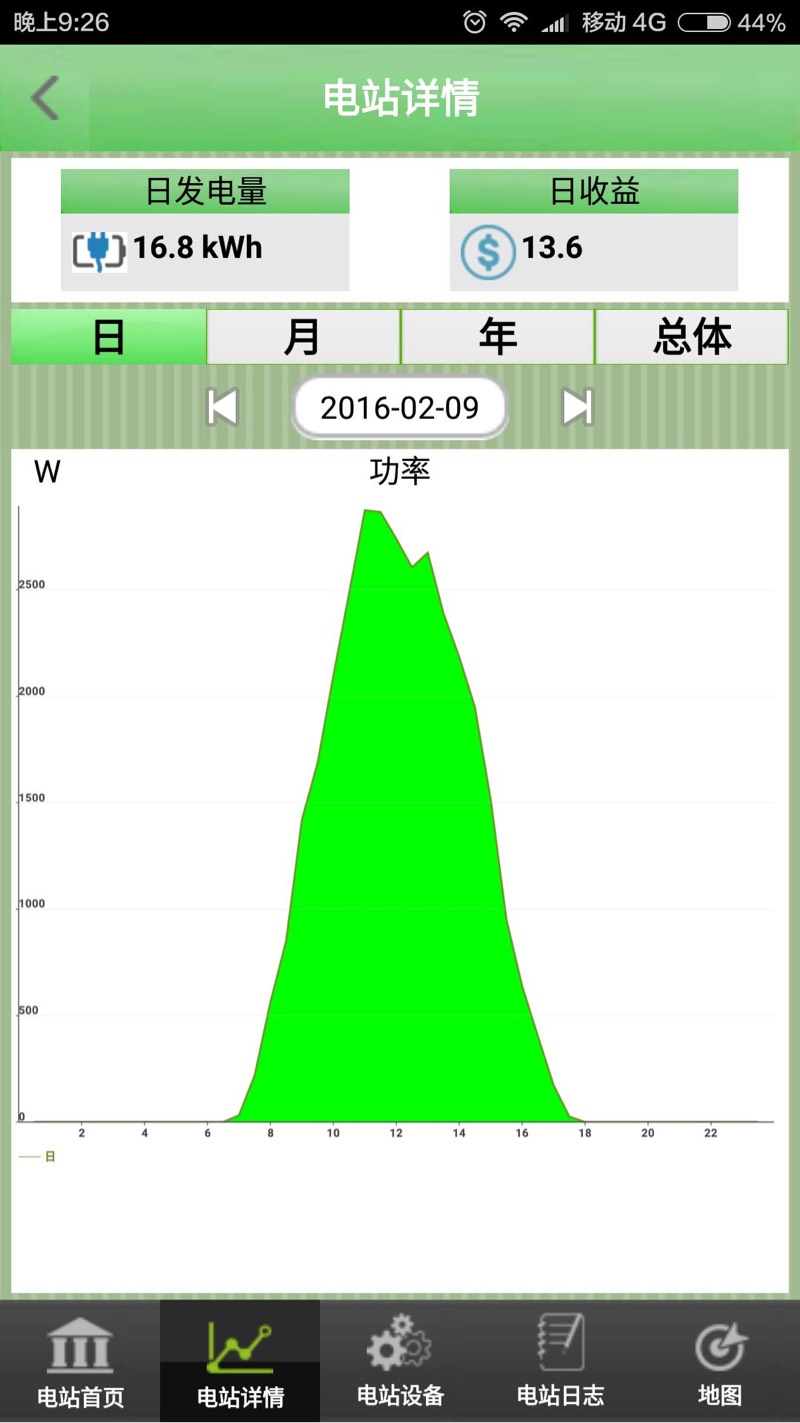The image size is (800, 1423).
Task: Click the 日收益 header button
Action: [596, 191]
